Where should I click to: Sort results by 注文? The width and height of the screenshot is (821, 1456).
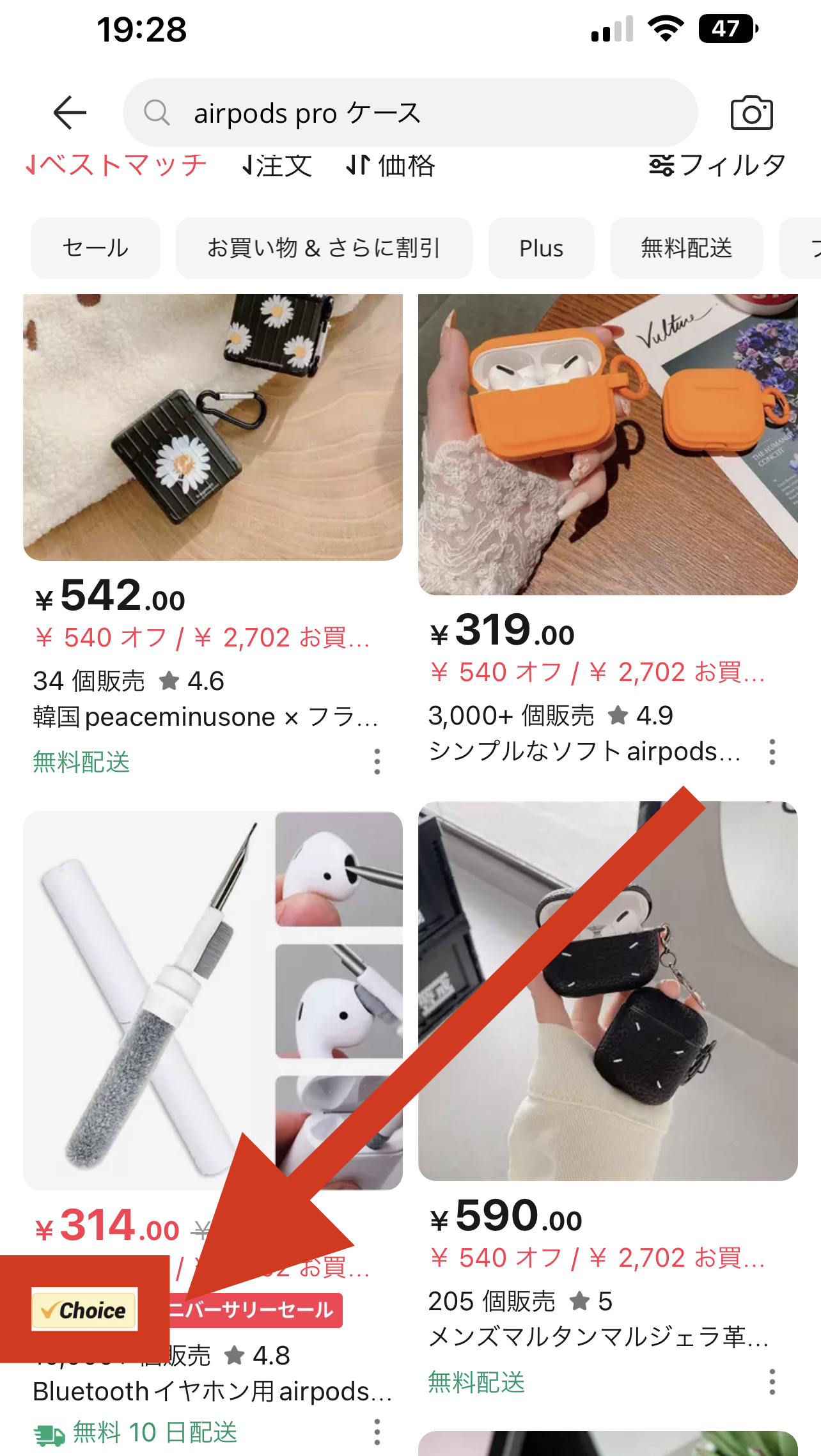pos(277,166)
